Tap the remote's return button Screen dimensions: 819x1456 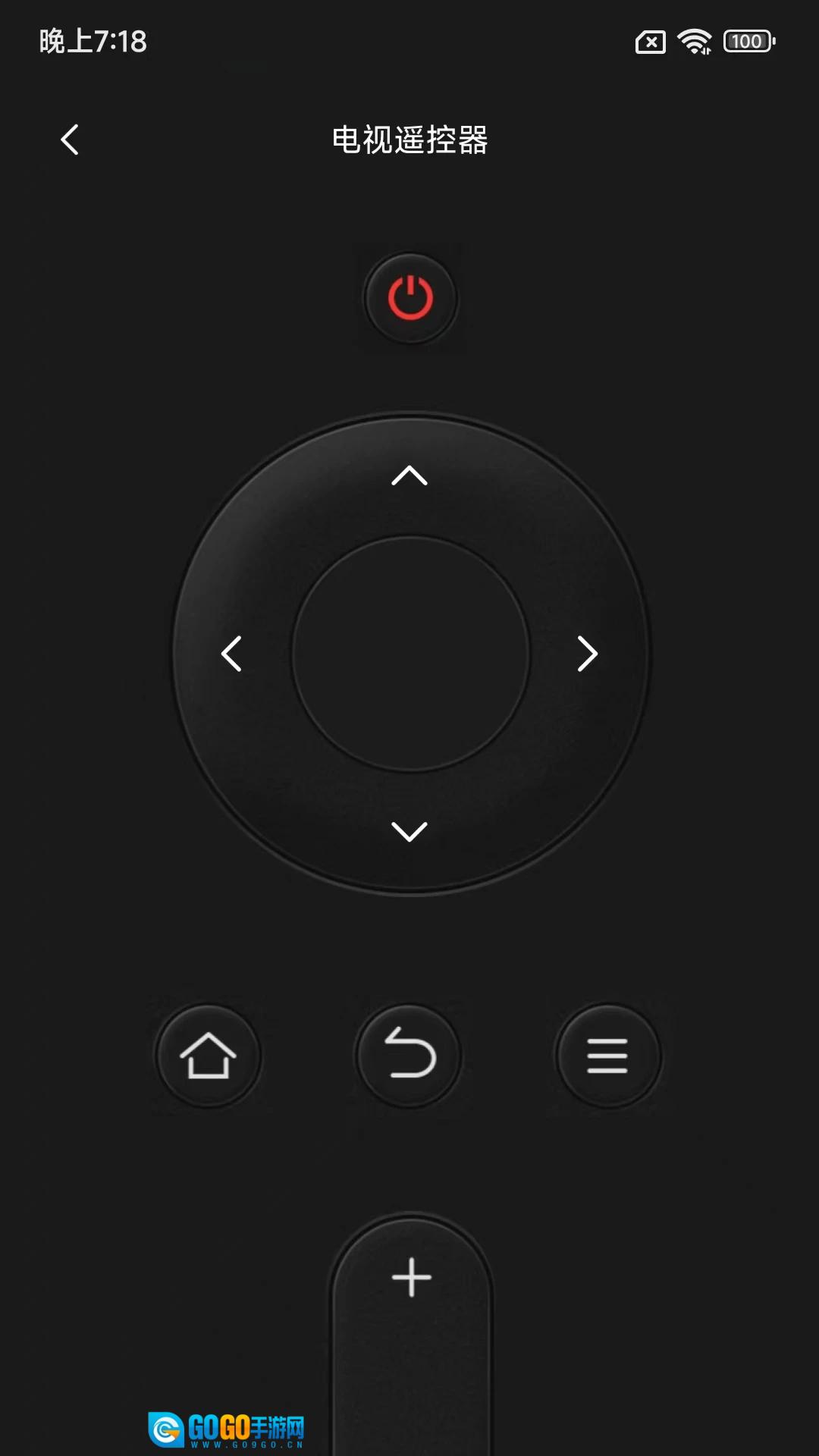point(409,1055)
